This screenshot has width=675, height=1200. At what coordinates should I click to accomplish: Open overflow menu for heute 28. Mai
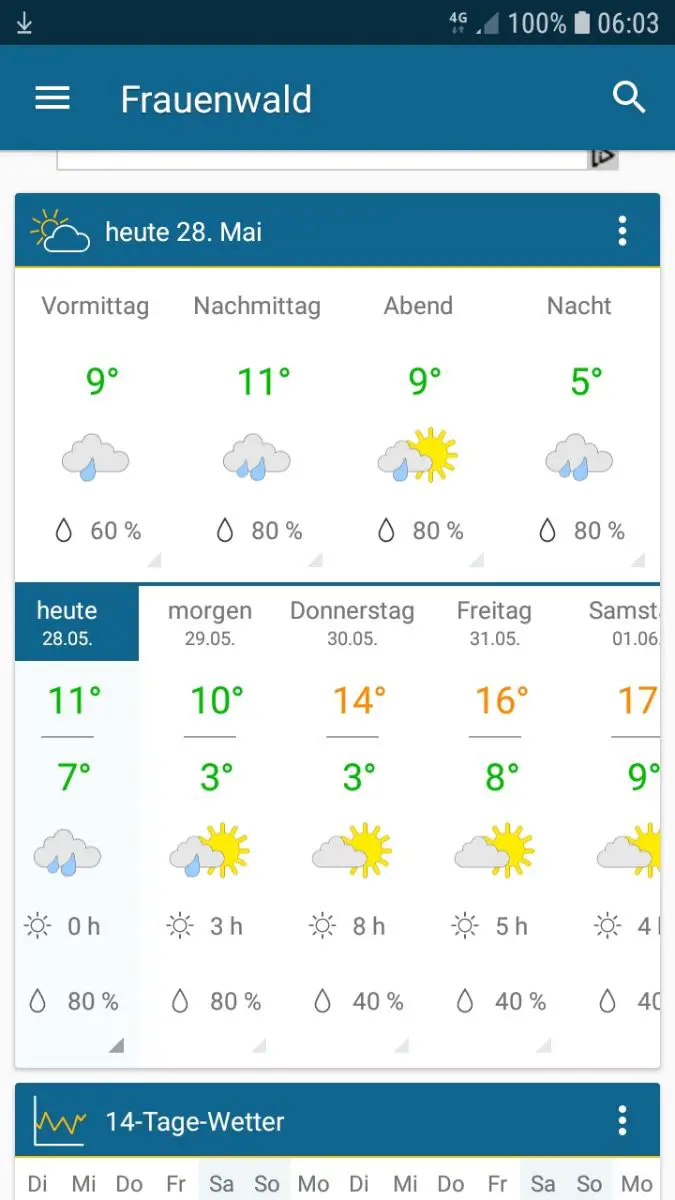tap(622, 231)
